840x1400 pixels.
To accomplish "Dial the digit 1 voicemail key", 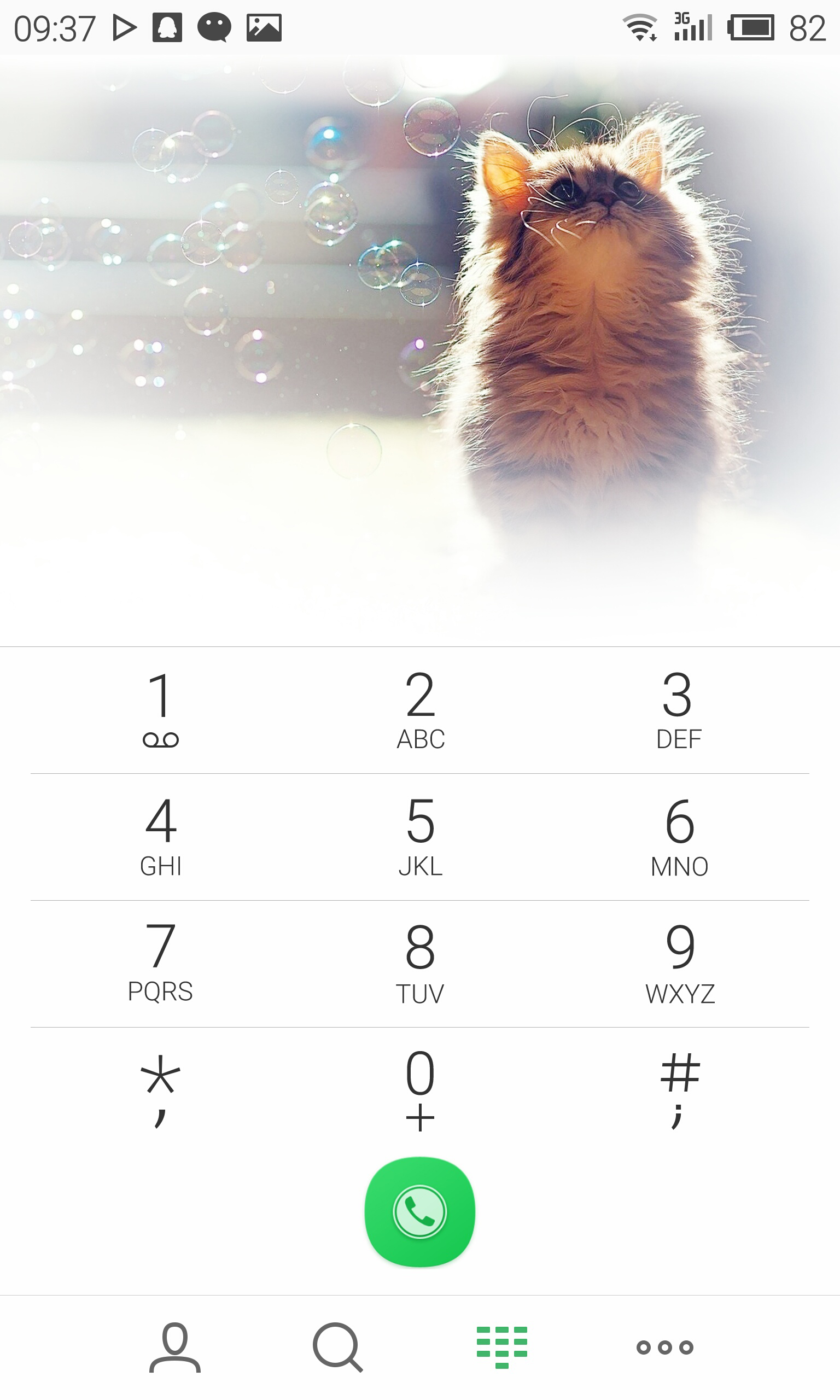I will click(161, 710).
